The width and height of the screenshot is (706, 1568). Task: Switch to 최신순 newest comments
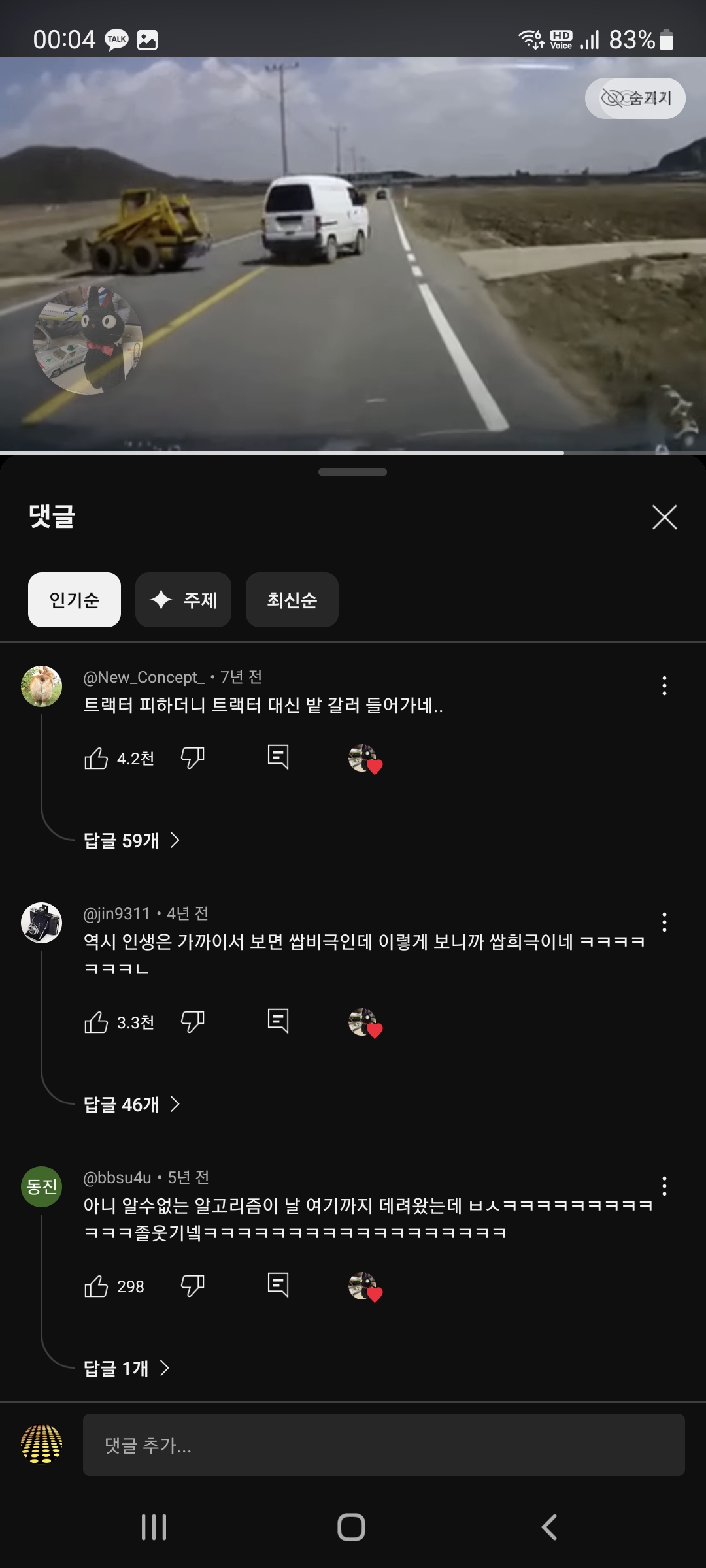(292, 600)
